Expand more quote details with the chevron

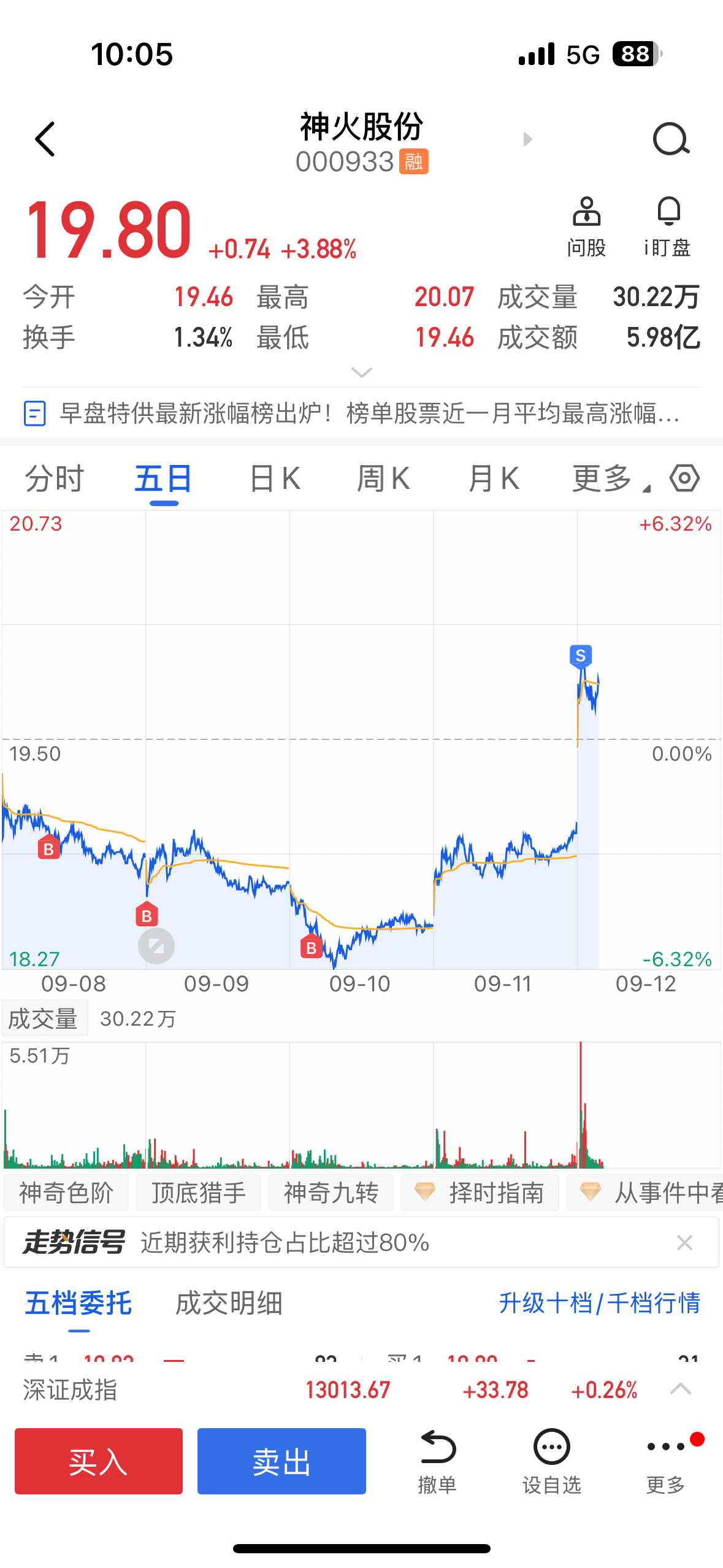click(x=361, y=372)
